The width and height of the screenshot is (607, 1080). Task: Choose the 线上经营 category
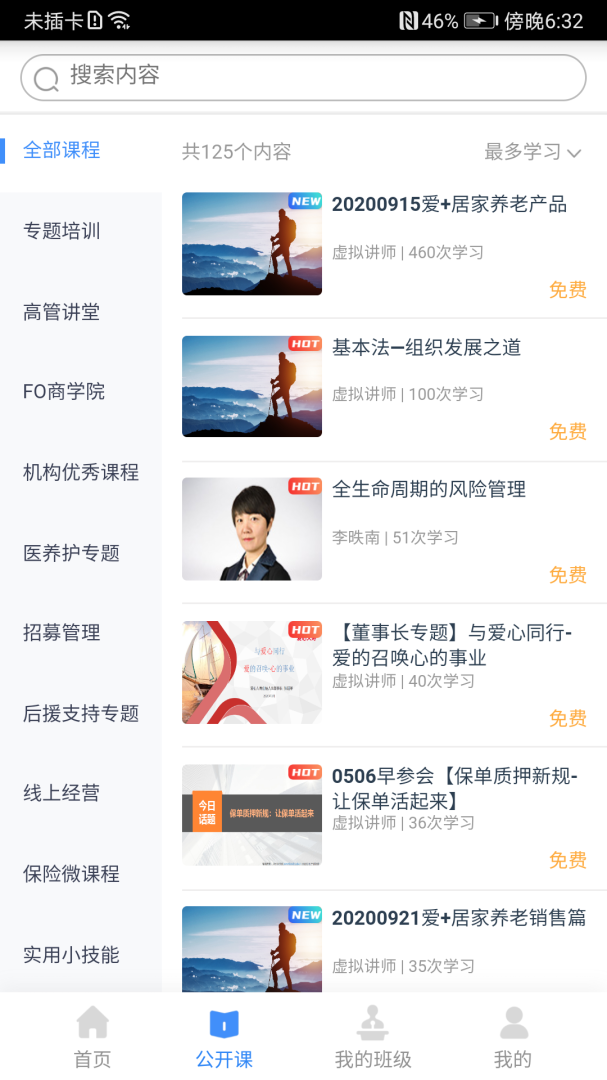(62, 794)
